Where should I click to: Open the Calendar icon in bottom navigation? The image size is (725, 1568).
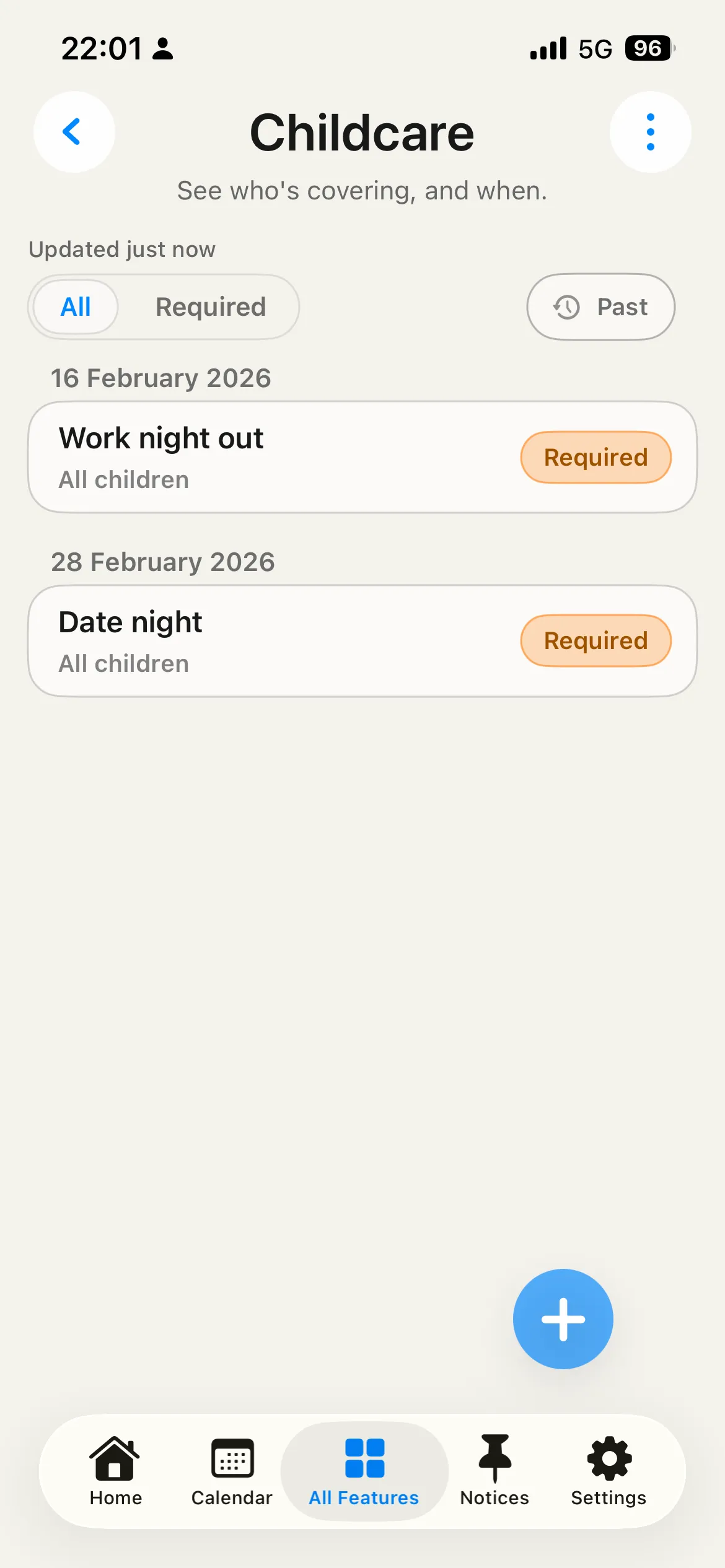pos(231,1457)
